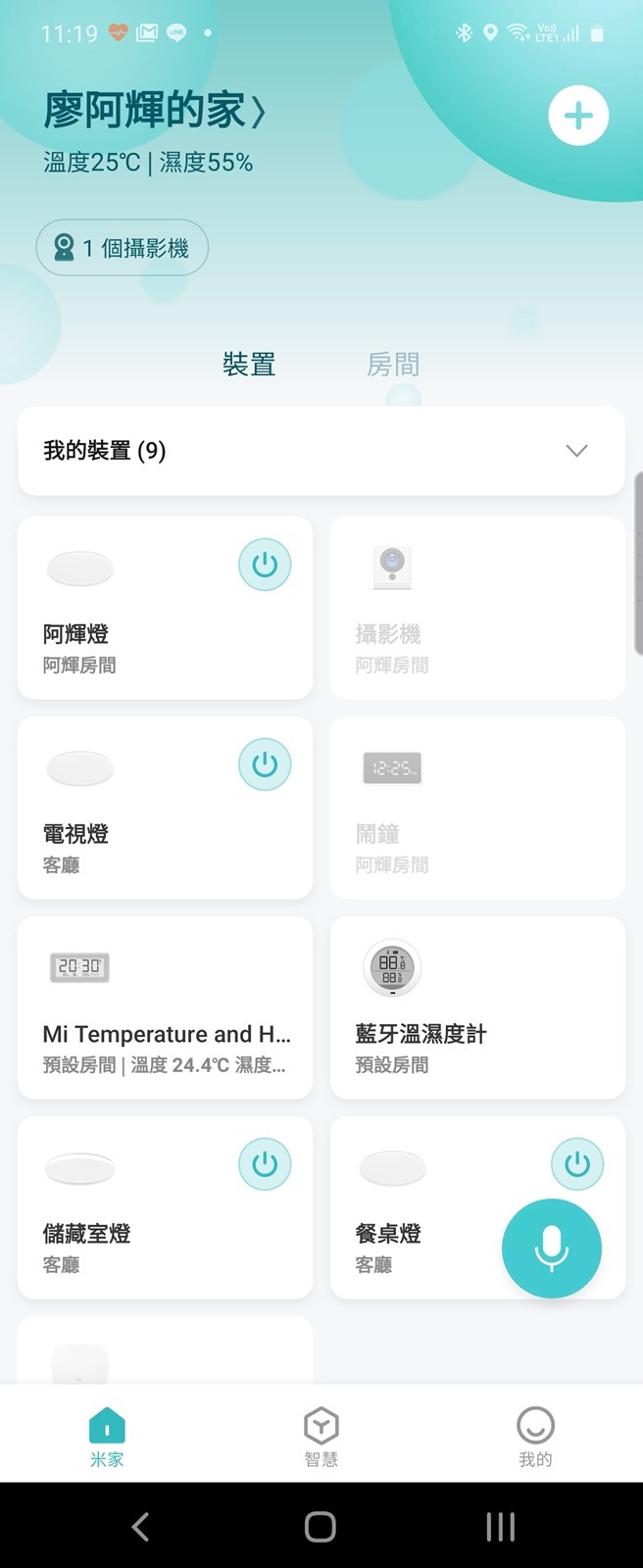643x1568 pixels.
Task: Open the Mi Temperature and Humidity card
Action: click(165, 1008)
